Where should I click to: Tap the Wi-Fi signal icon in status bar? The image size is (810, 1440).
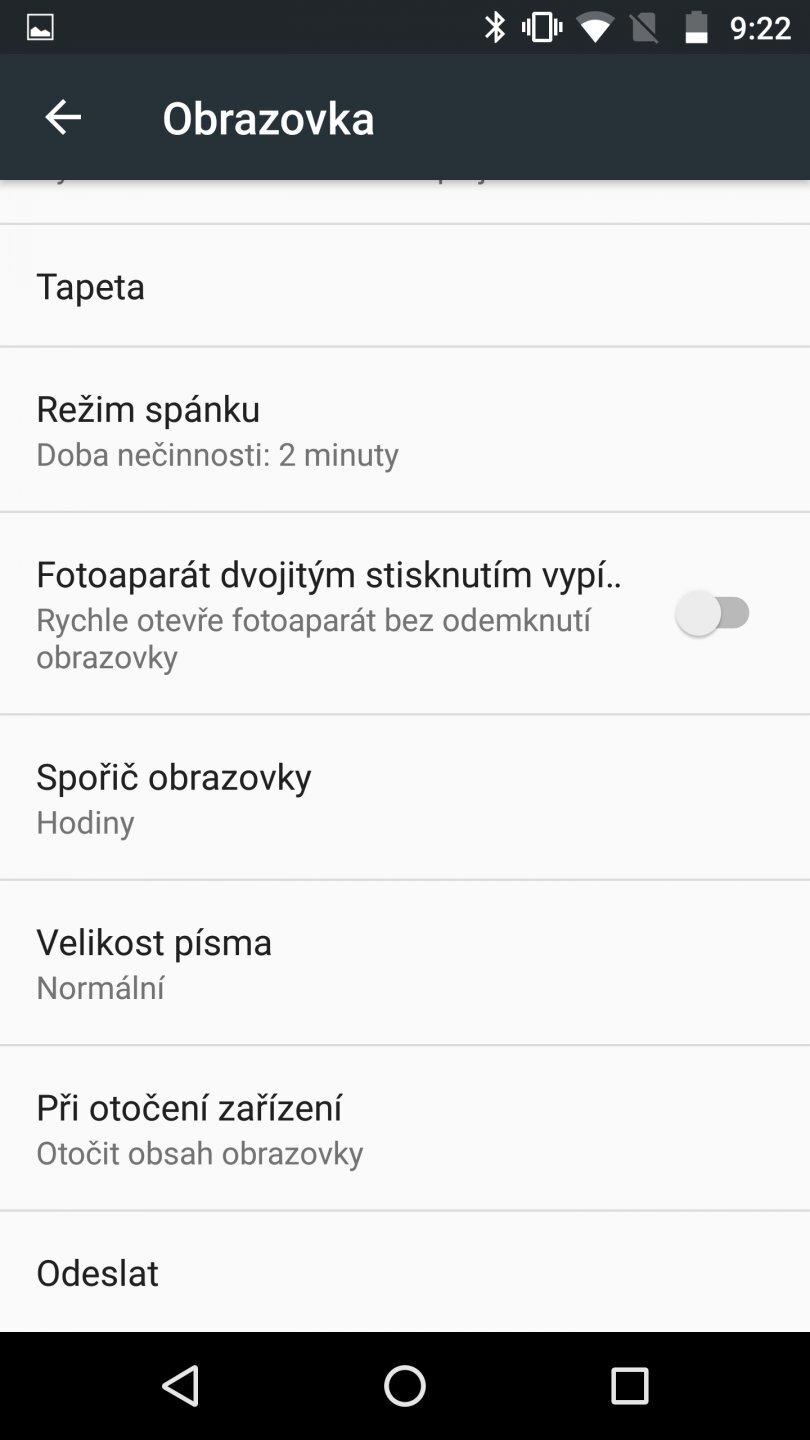[594, 28]
